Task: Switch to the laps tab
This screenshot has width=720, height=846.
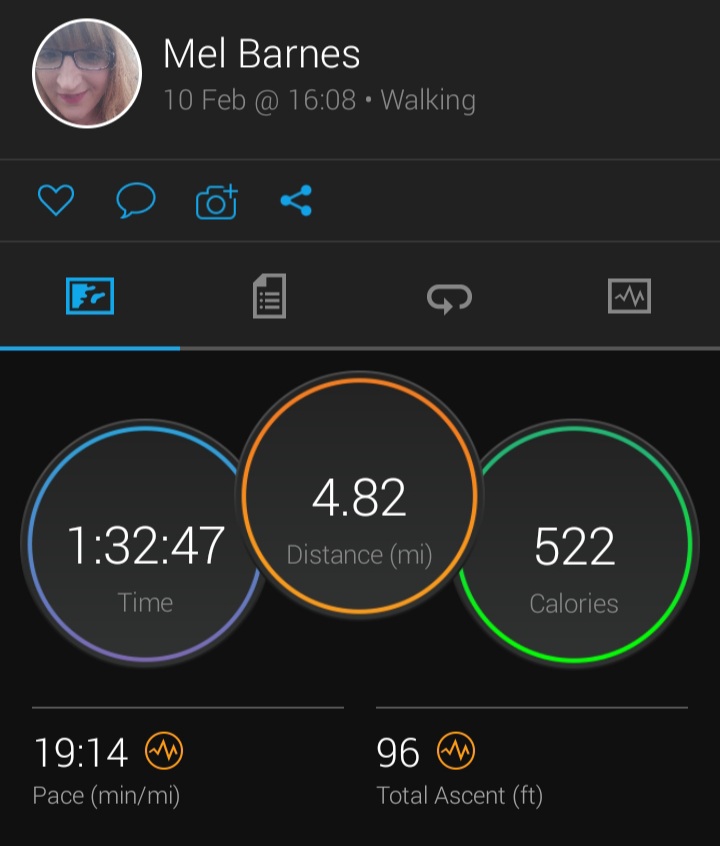Action: (x=449, y=297)
